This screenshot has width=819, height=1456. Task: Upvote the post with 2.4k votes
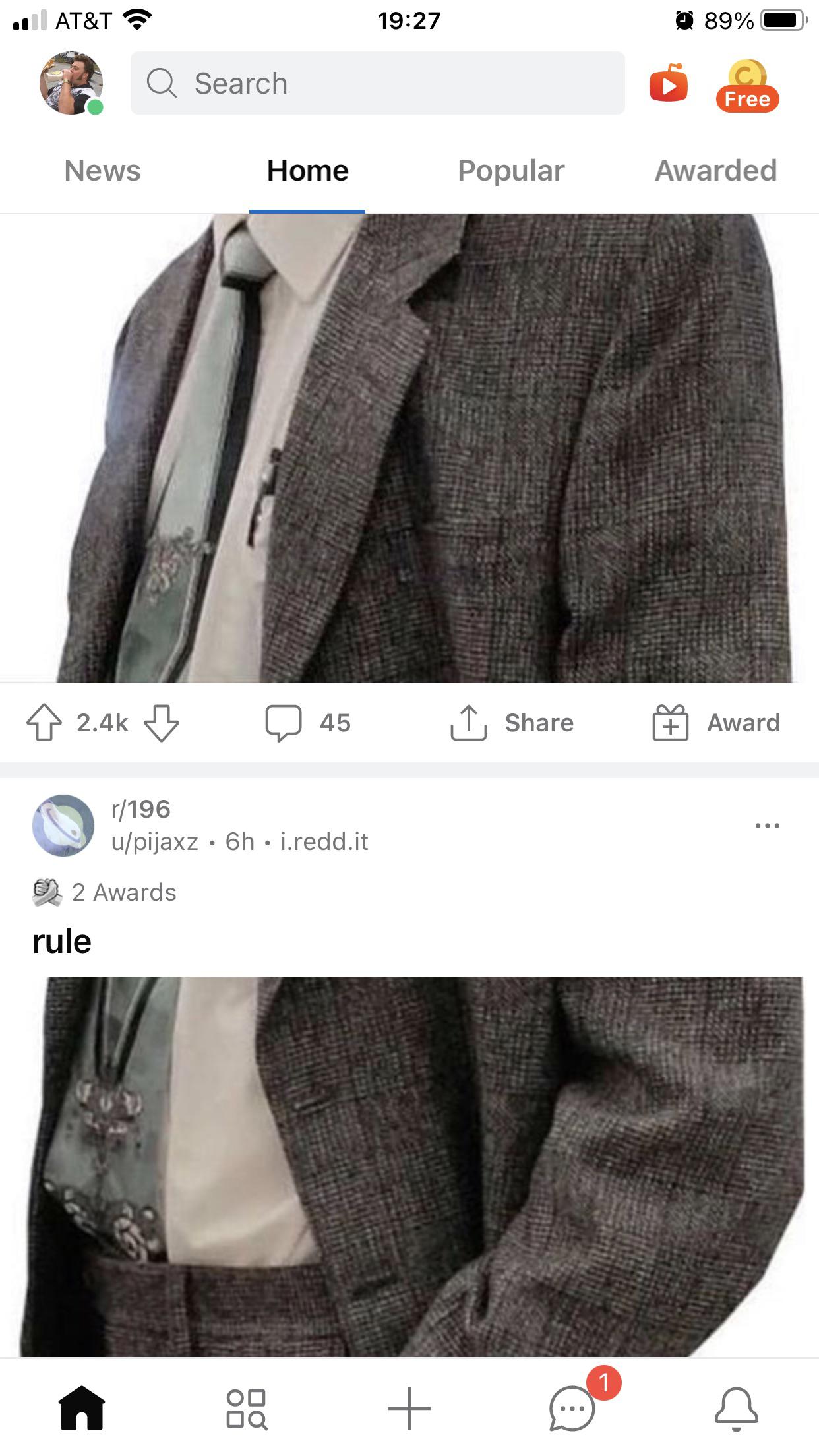point(44,723)
